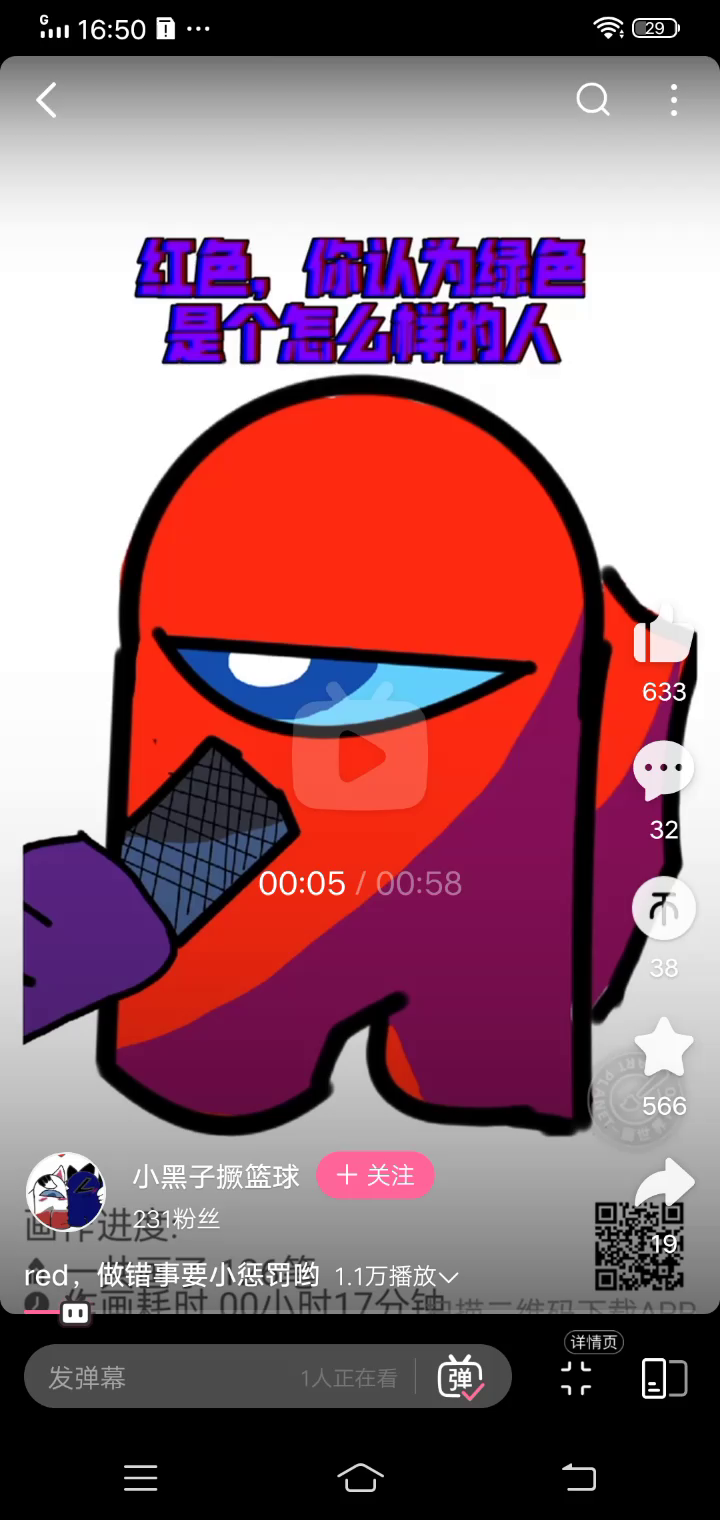This screenshot has height=1520, width=720.
Task: Go back using the top-left arrow
Action: (46, 100)
